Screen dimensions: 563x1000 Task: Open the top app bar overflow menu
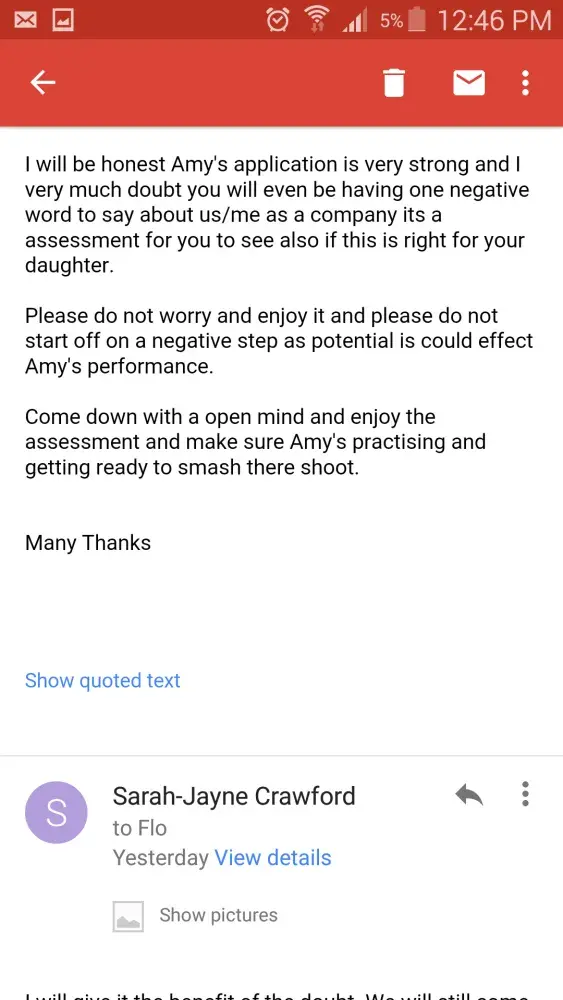click(525, 83)
